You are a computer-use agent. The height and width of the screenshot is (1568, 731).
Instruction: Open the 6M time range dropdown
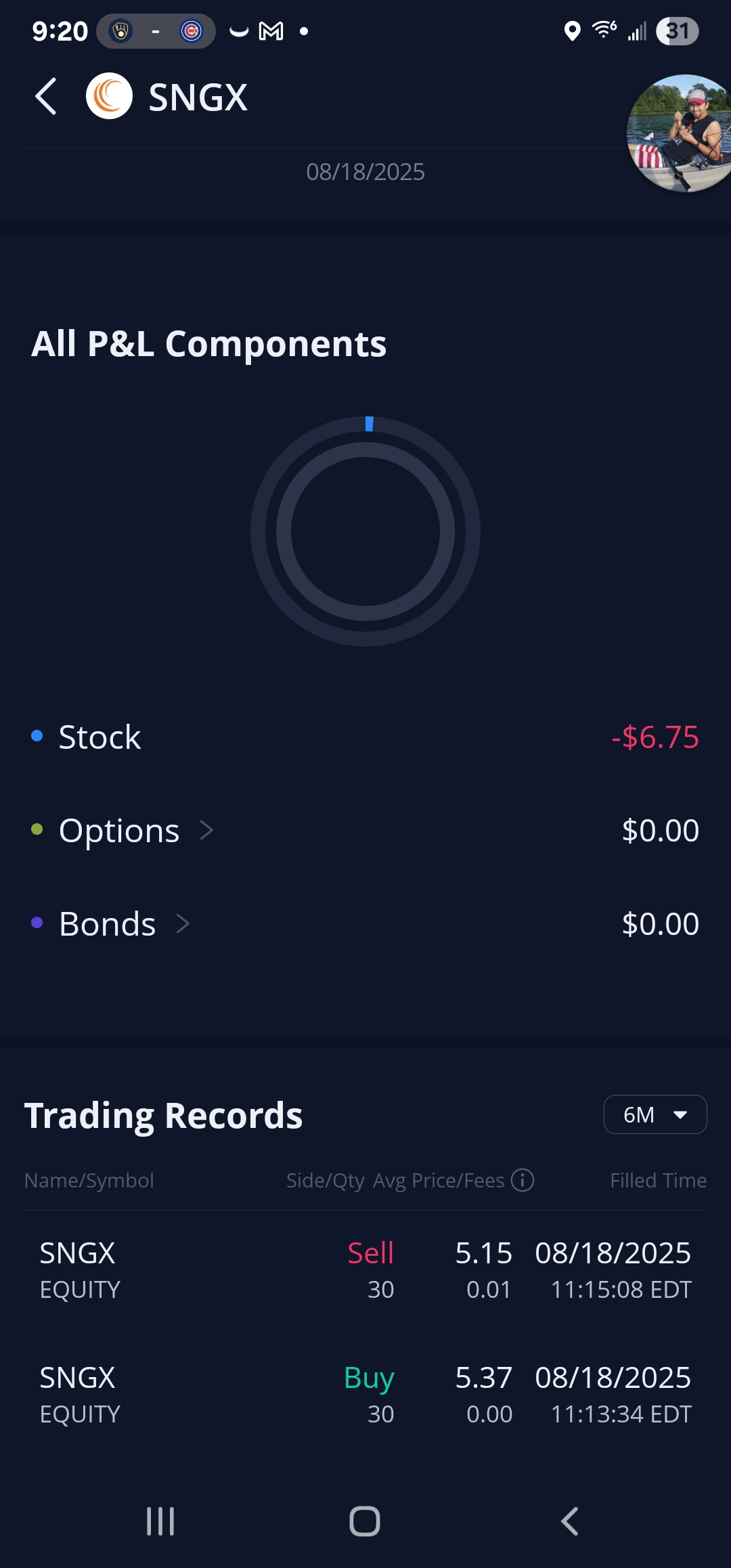pos(655,1114)
